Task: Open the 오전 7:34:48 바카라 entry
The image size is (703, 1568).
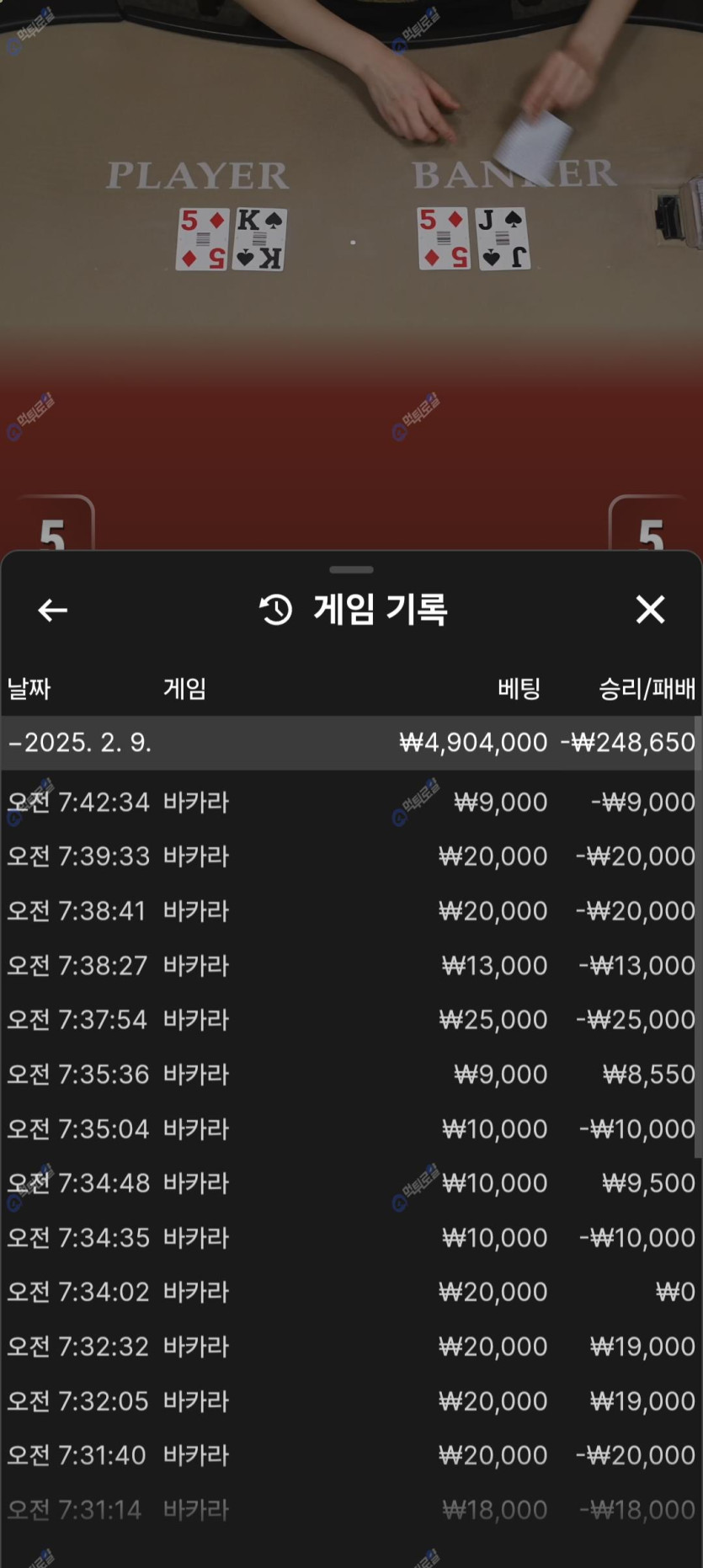Action: click(350, 1183)
